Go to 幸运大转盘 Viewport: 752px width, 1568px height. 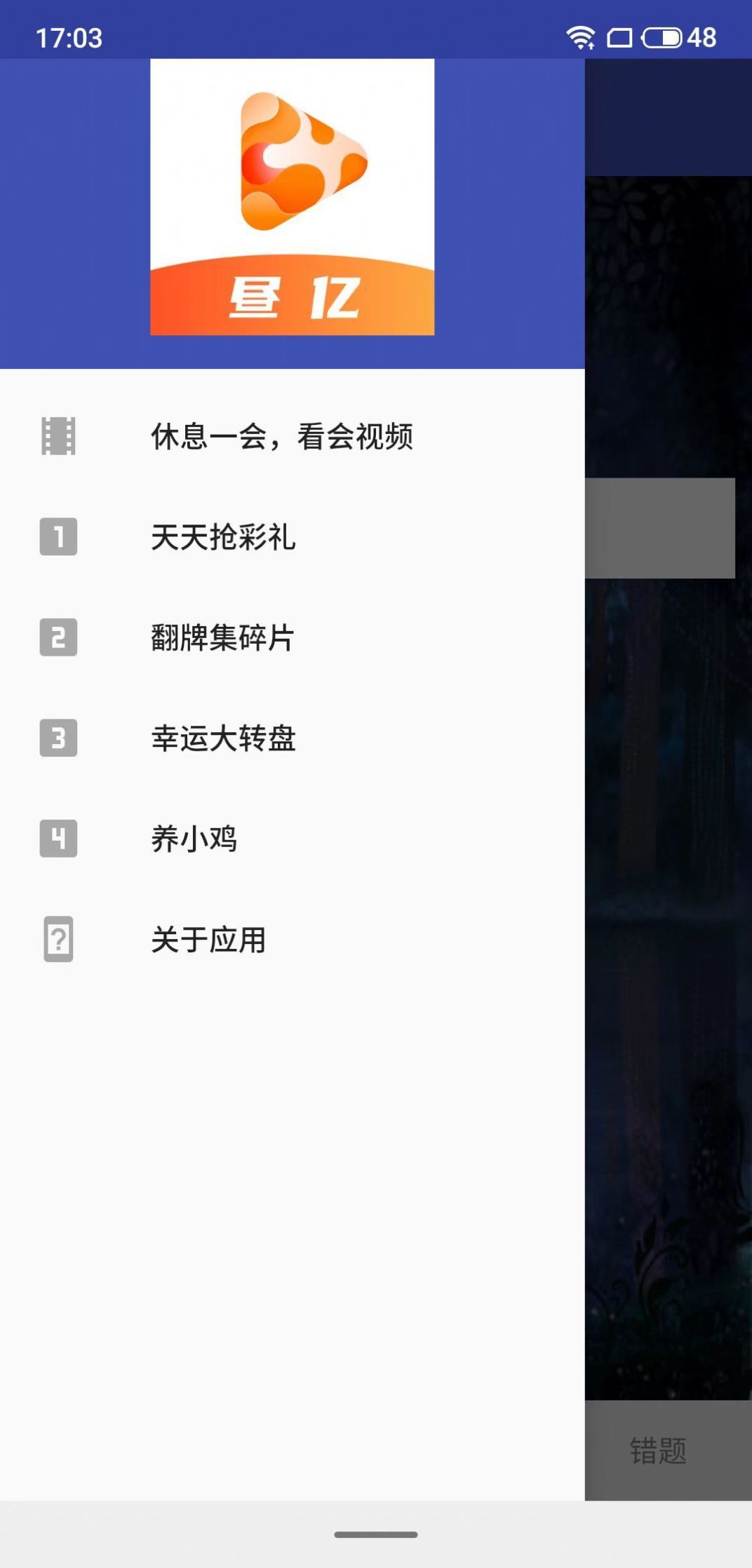[x=223, y=738]
